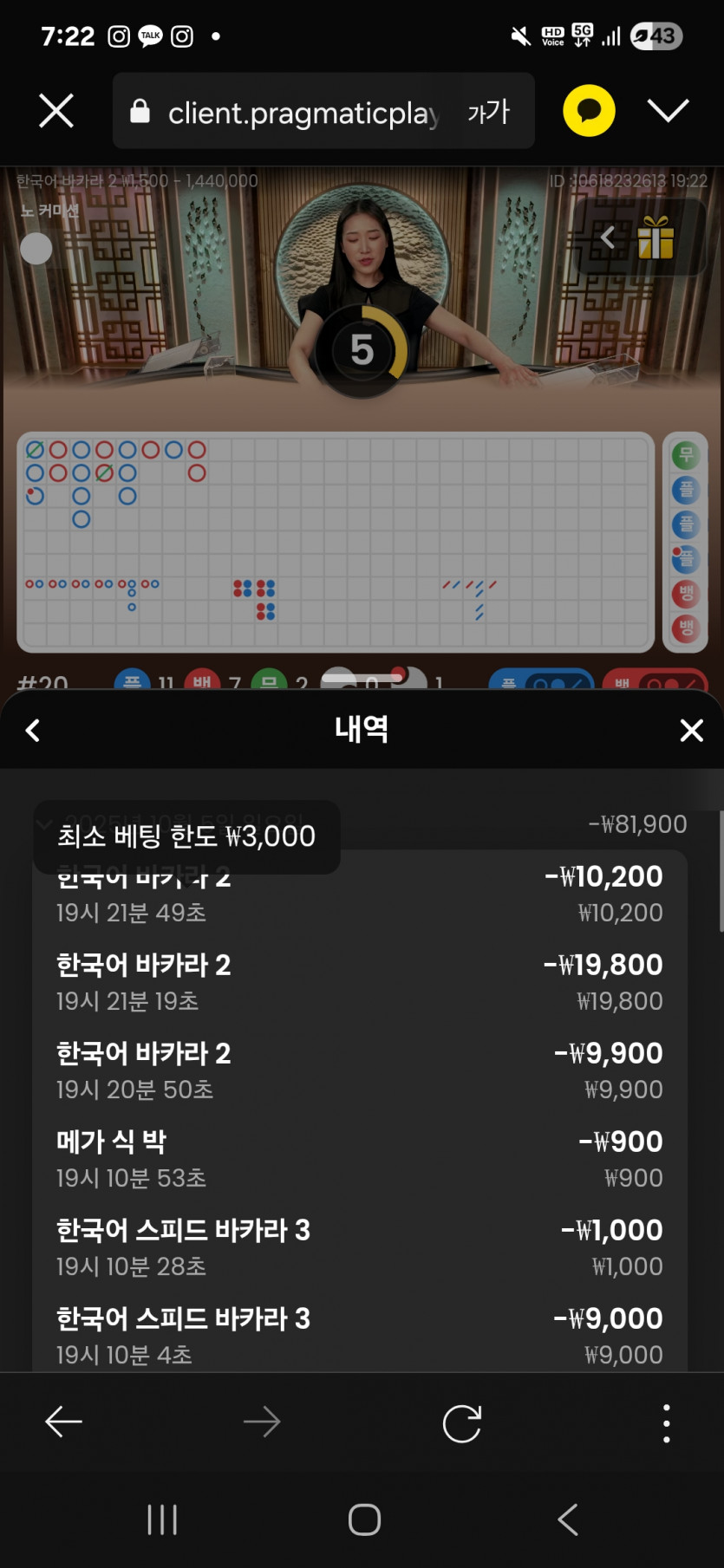
Task: Expand the dropdown chevron in the top bar
Action: click(x=668, y=111)
